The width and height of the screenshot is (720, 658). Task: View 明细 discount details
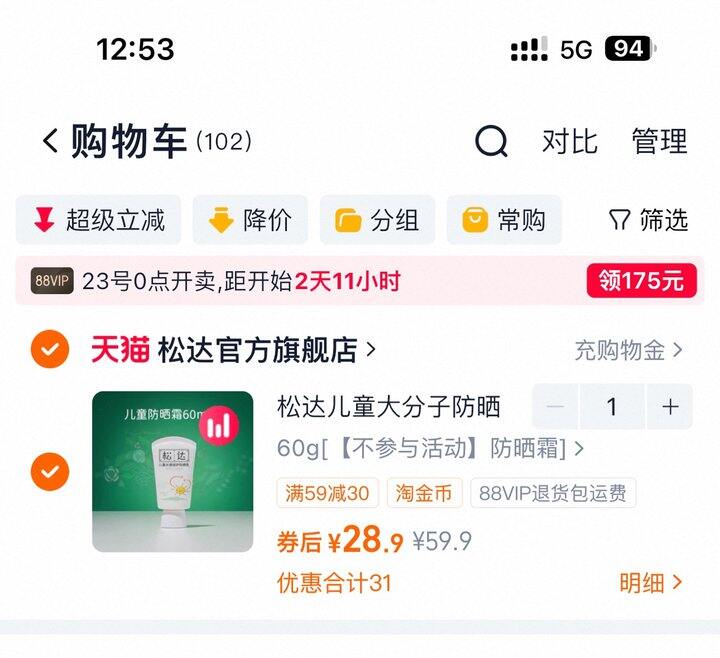[650, 583]
